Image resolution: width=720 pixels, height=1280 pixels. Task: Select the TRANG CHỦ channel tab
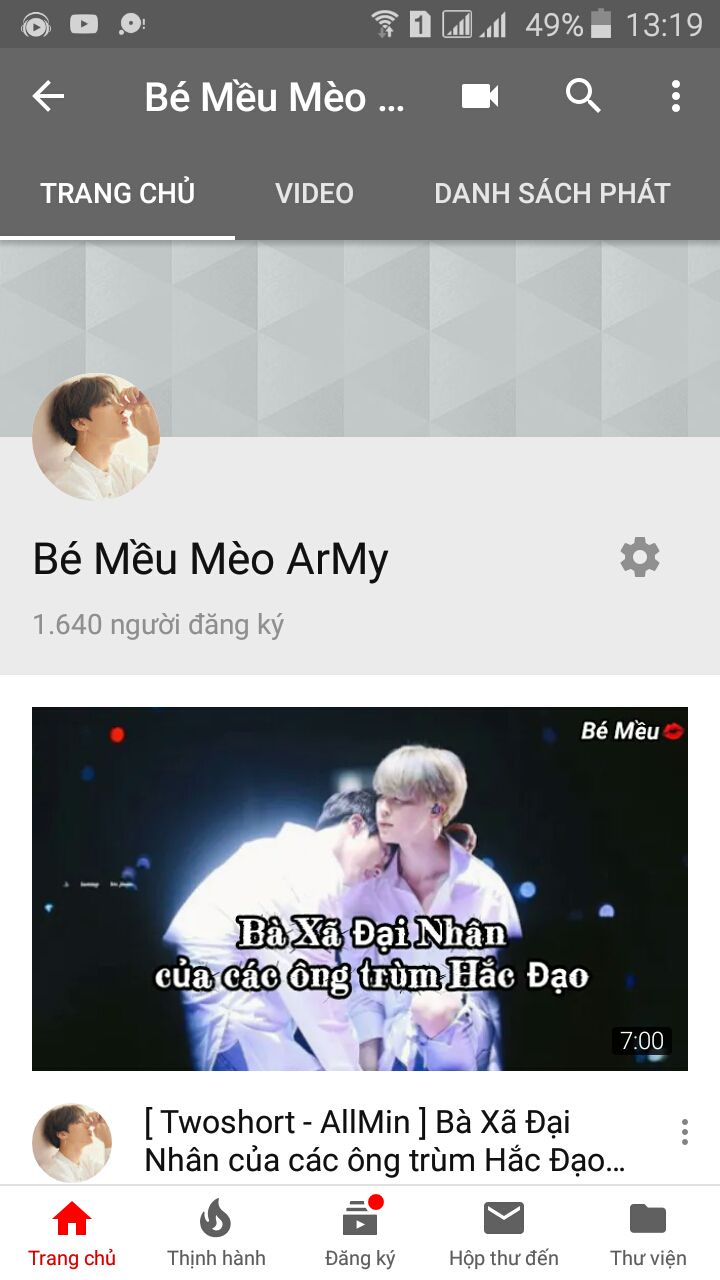click(117, 193)
